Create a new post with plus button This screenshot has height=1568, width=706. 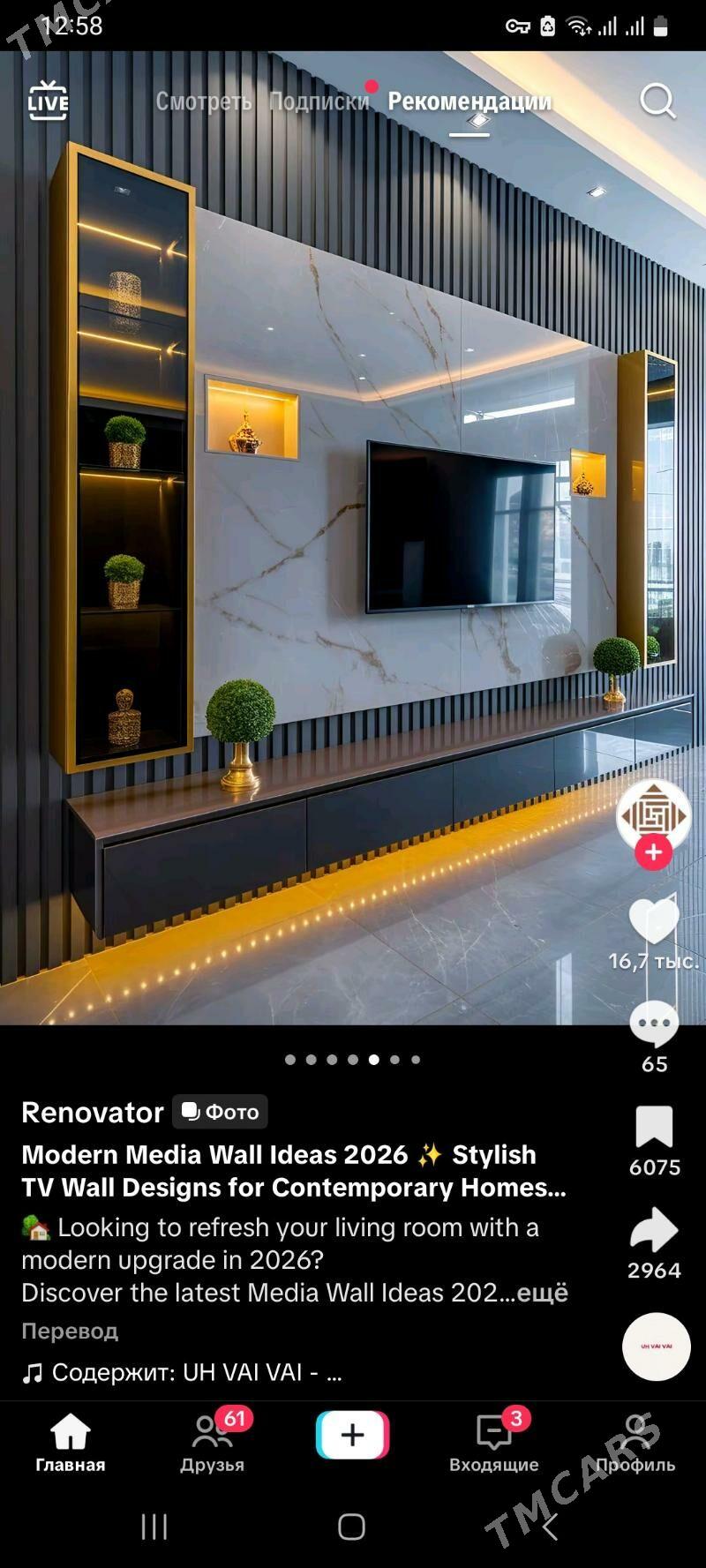click(x=352, y=1435)
